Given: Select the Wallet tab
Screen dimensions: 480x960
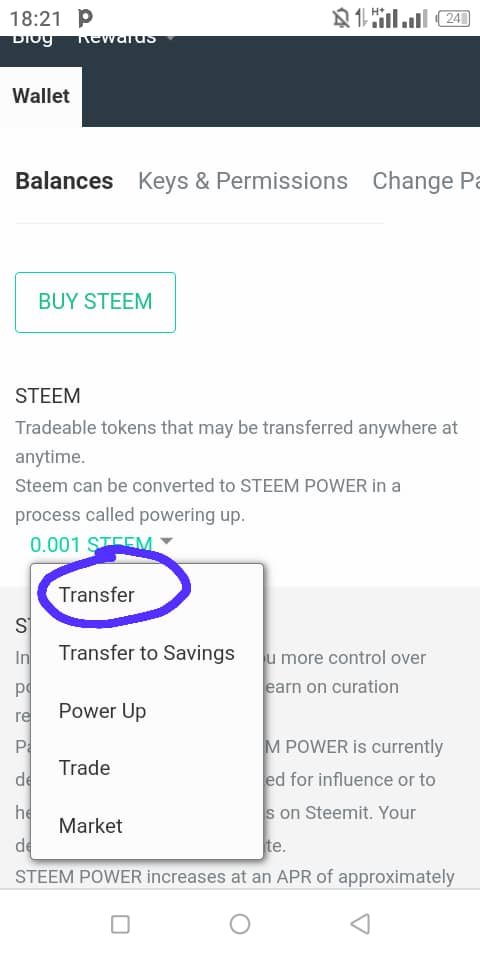Looking at the screenshot, I should point(41,96).
